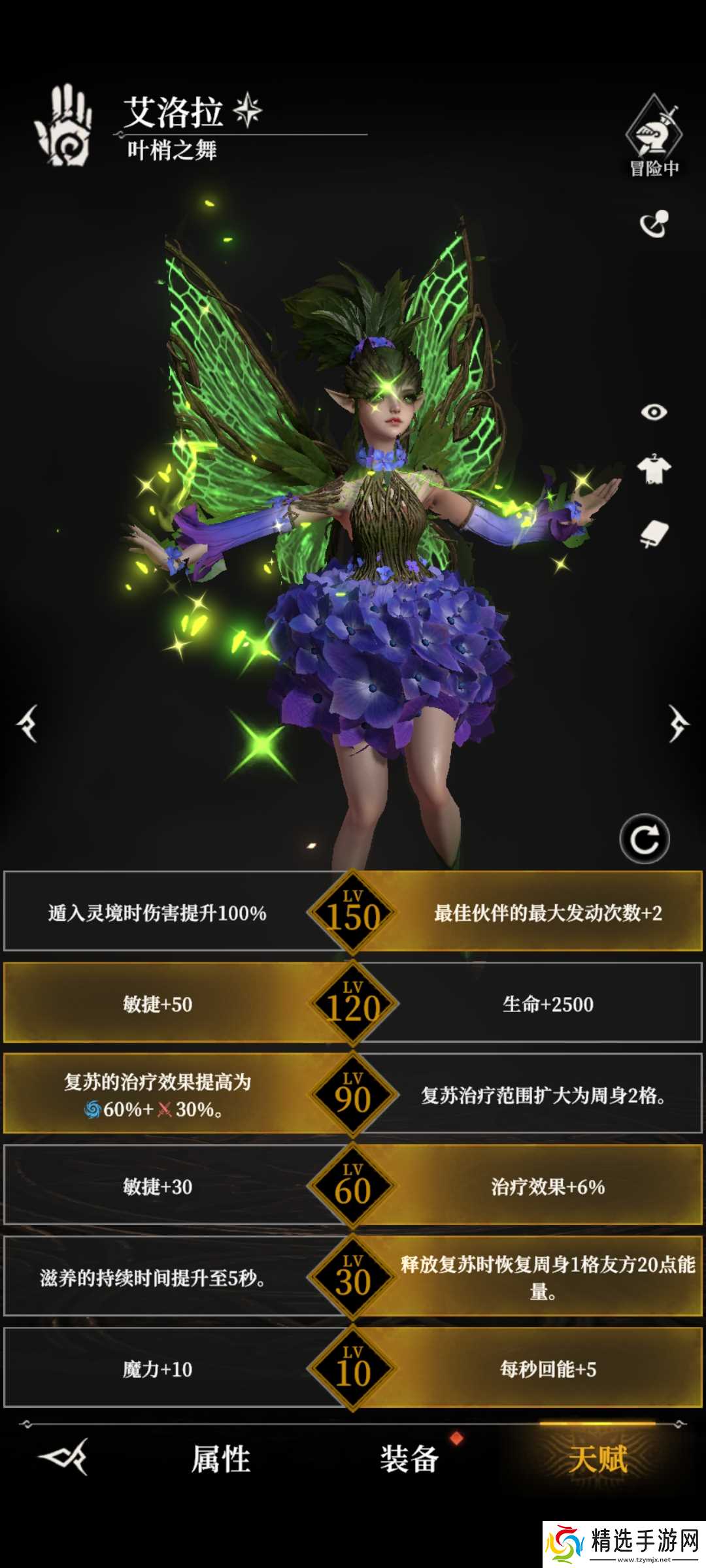Open the shirt costume icon

point(654,469)
